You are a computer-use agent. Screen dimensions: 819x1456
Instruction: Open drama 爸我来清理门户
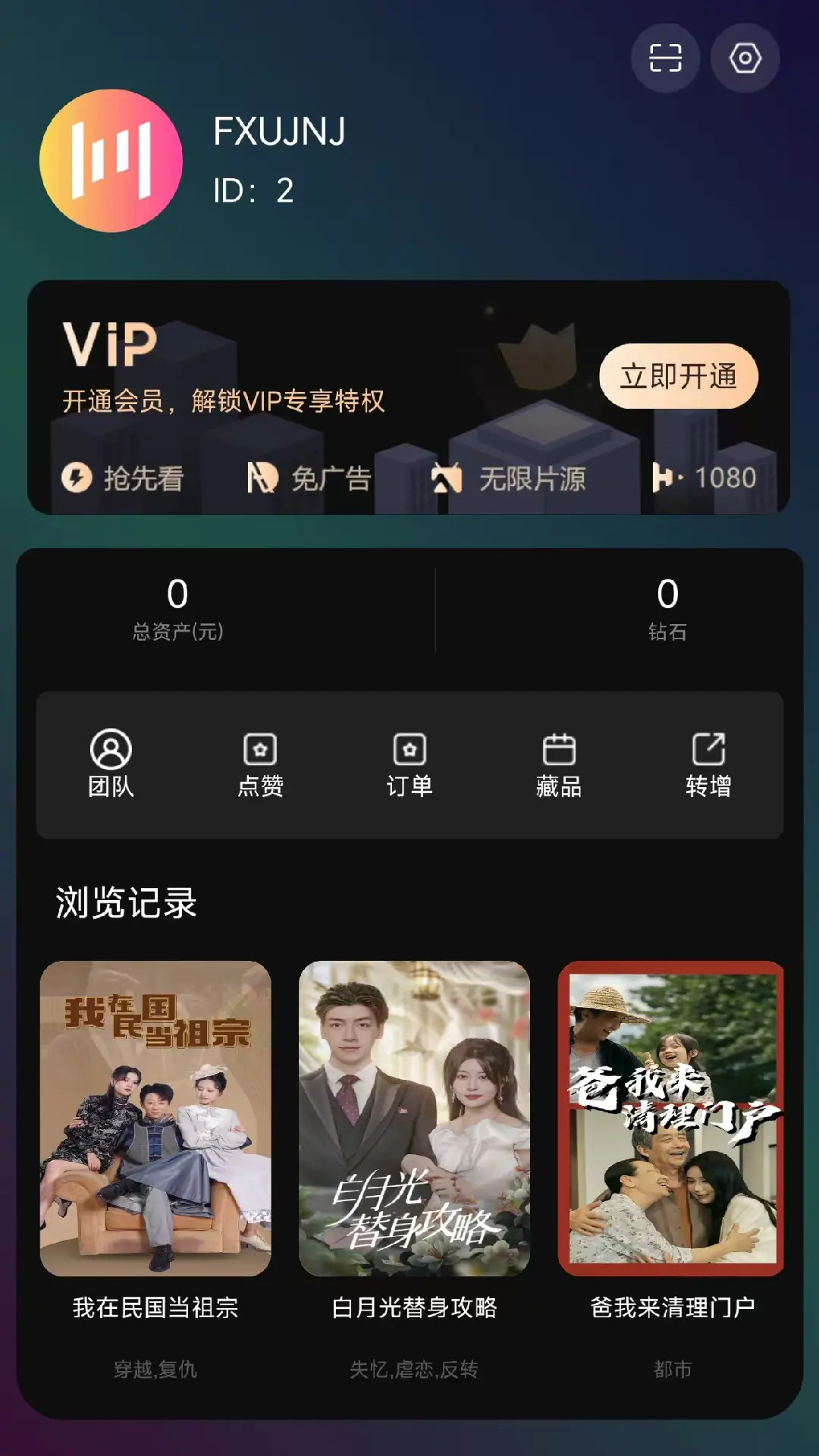click(x=672, y=1119)
